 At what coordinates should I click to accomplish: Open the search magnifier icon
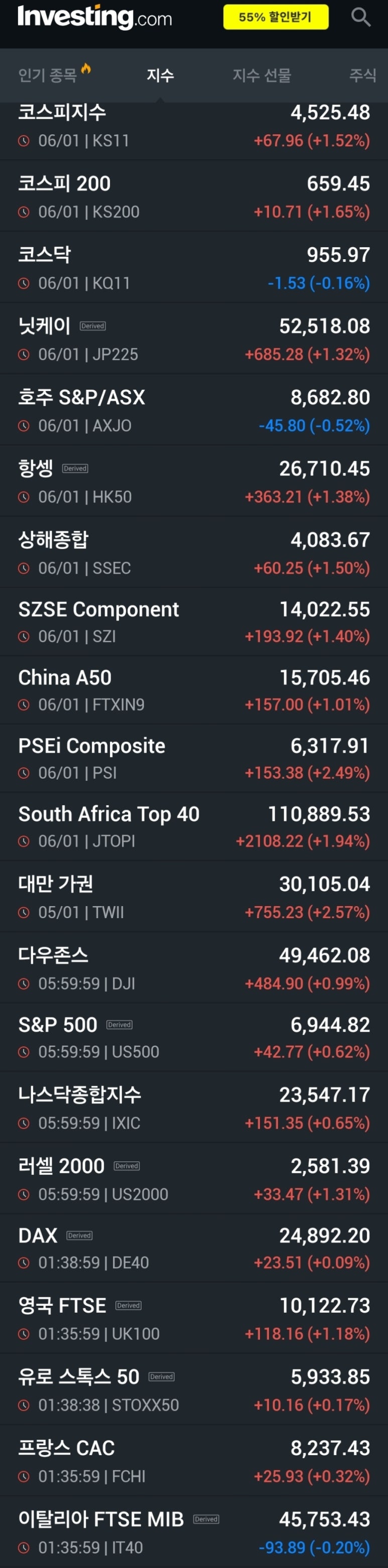coord(360,18)
